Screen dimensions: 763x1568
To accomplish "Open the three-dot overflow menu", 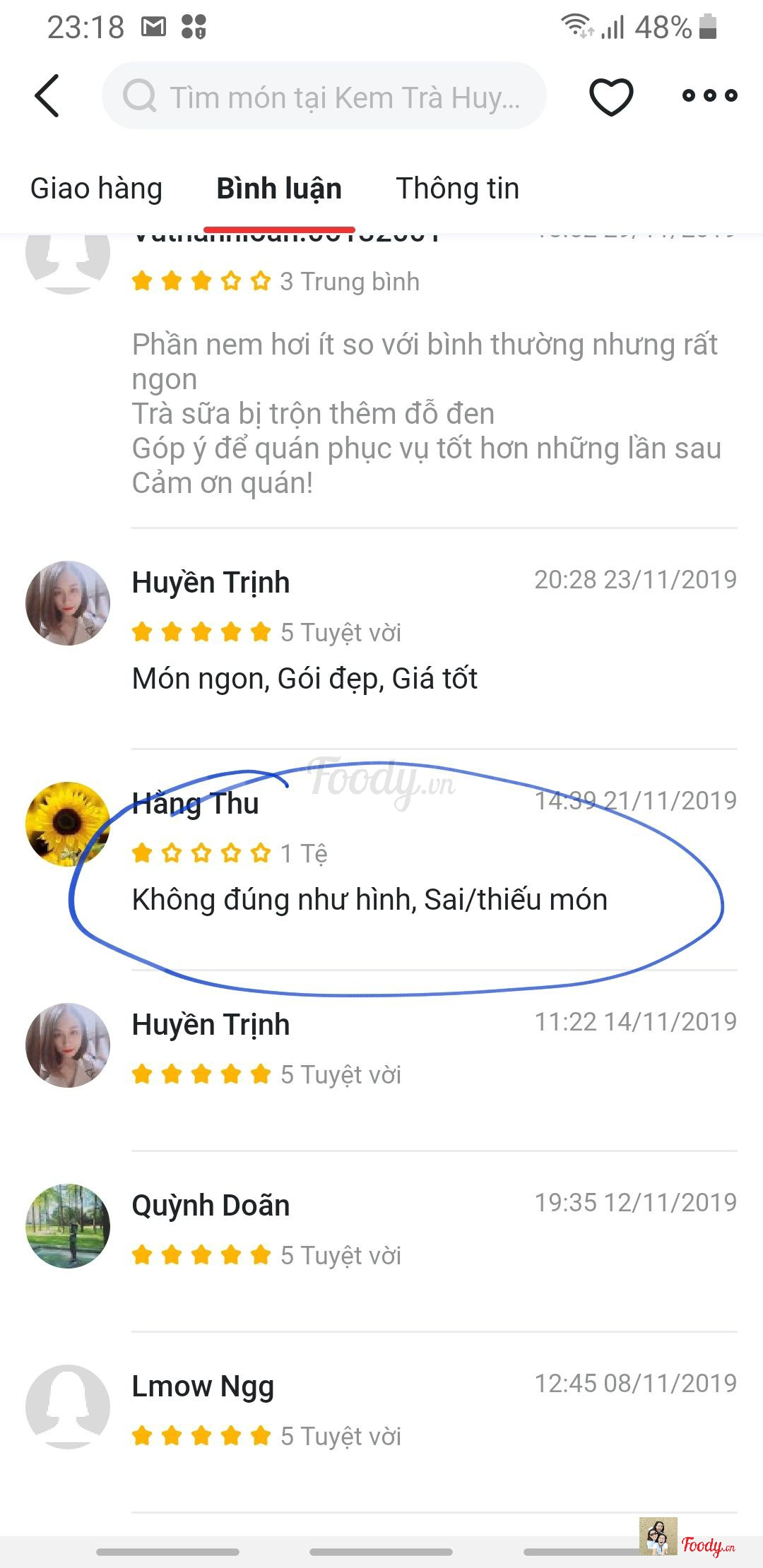I will [709, 95].
